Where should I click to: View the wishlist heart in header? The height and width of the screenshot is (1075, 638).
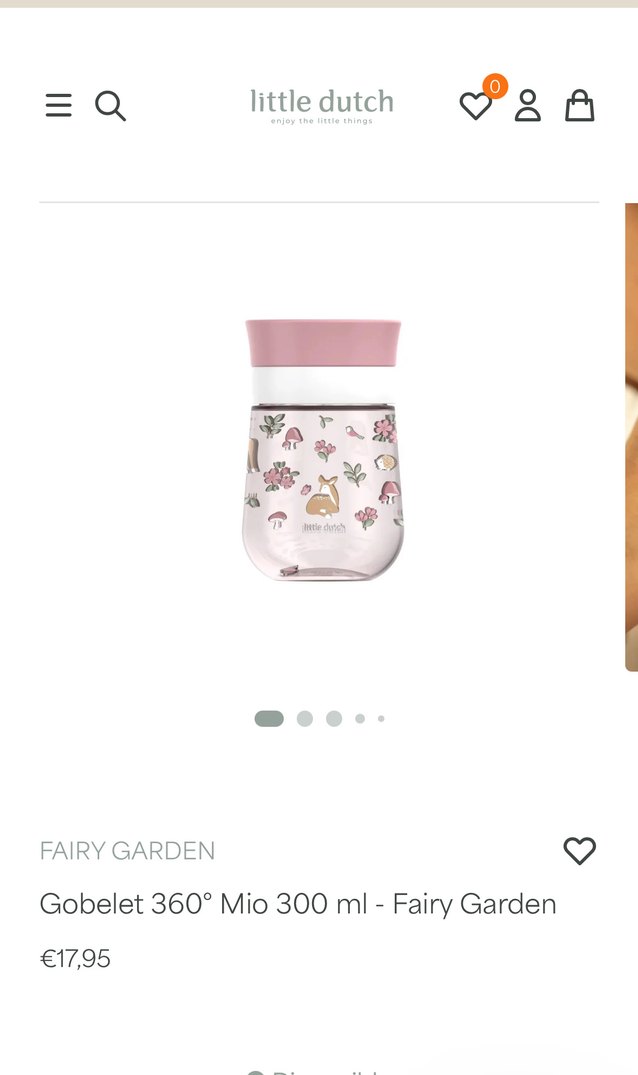pos(476,105)
